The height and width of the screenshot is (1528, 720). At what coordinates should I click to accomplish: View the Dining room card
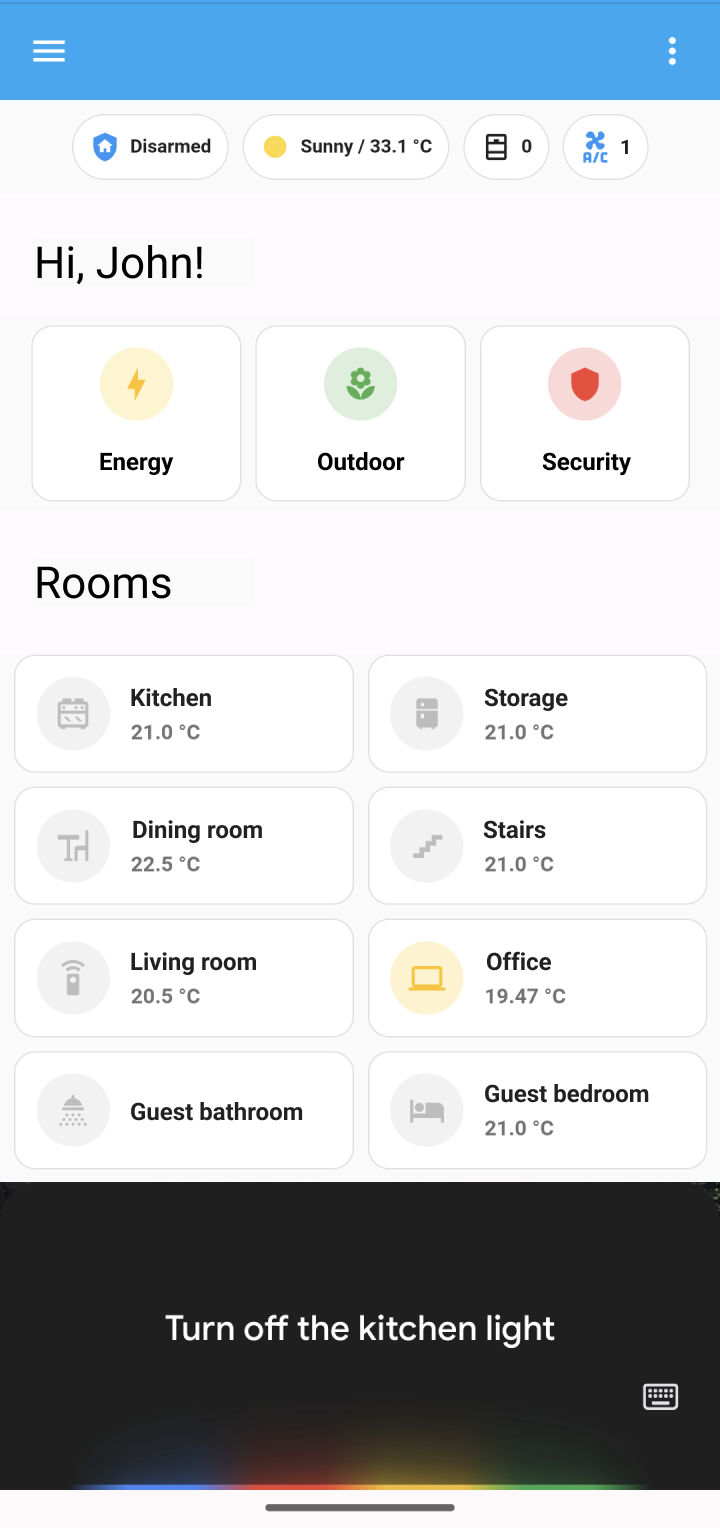click(x=184, y=846)
